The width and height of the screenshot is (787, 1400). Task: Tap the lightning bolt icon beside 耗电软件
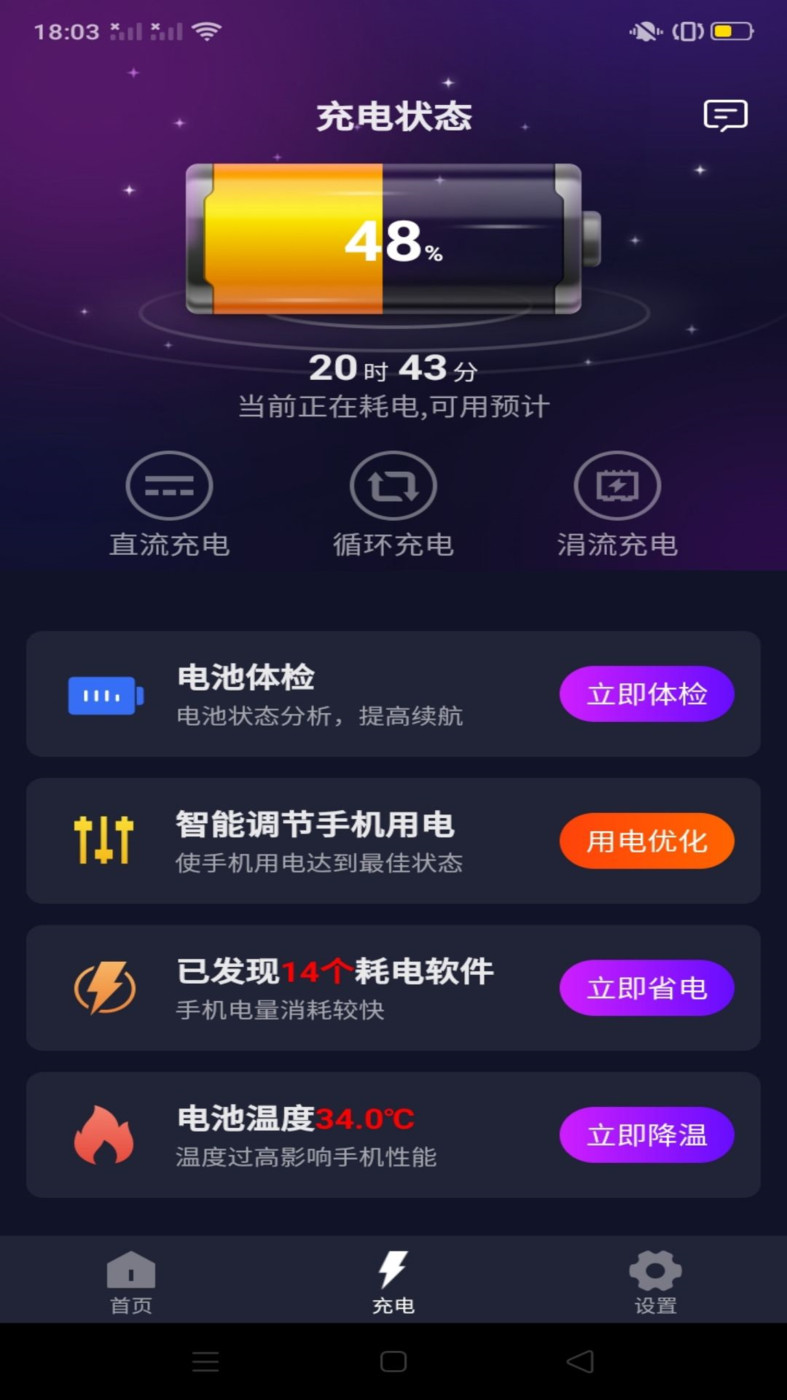[x=104, y=987]
